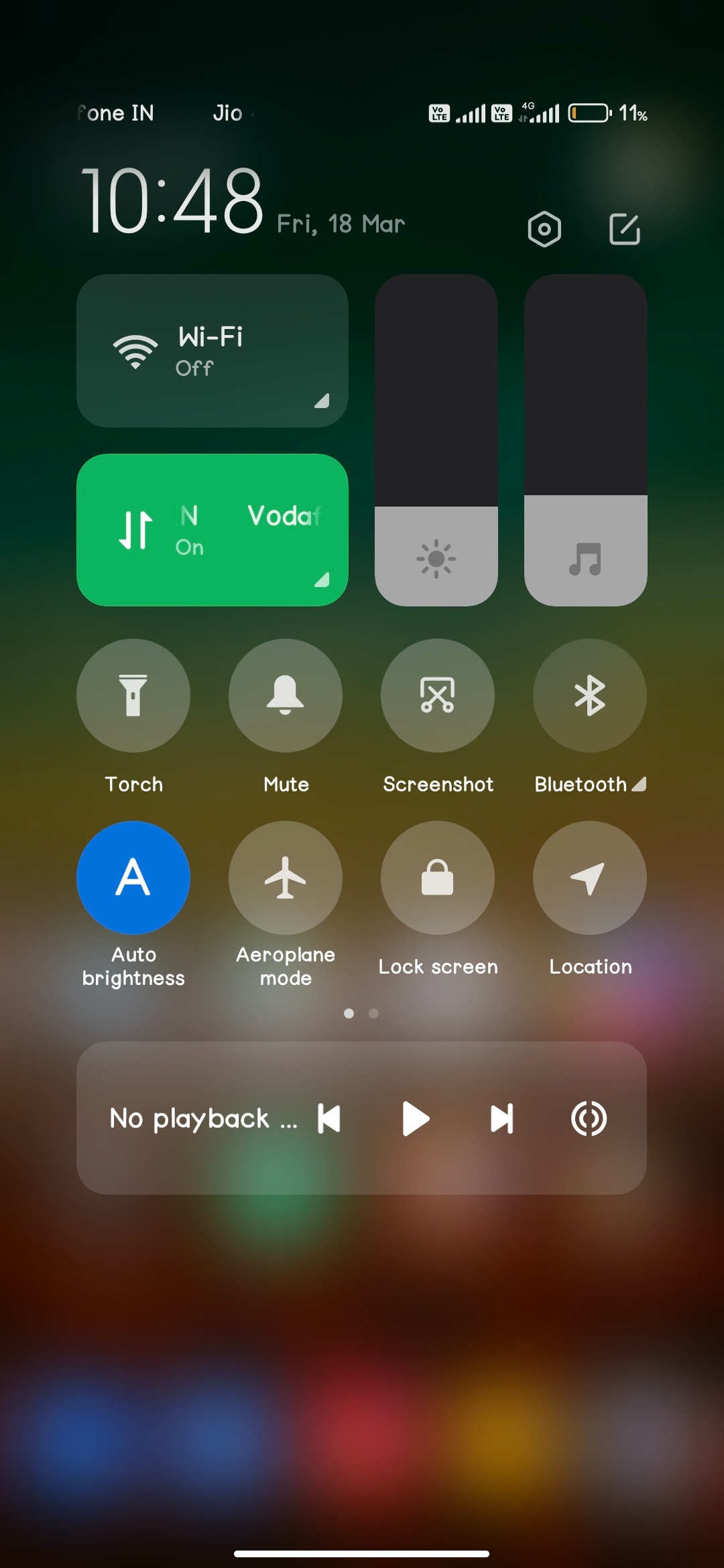Open settings from the gear icon
This screenshot has width=724, height=1568.
coord(544,229)
